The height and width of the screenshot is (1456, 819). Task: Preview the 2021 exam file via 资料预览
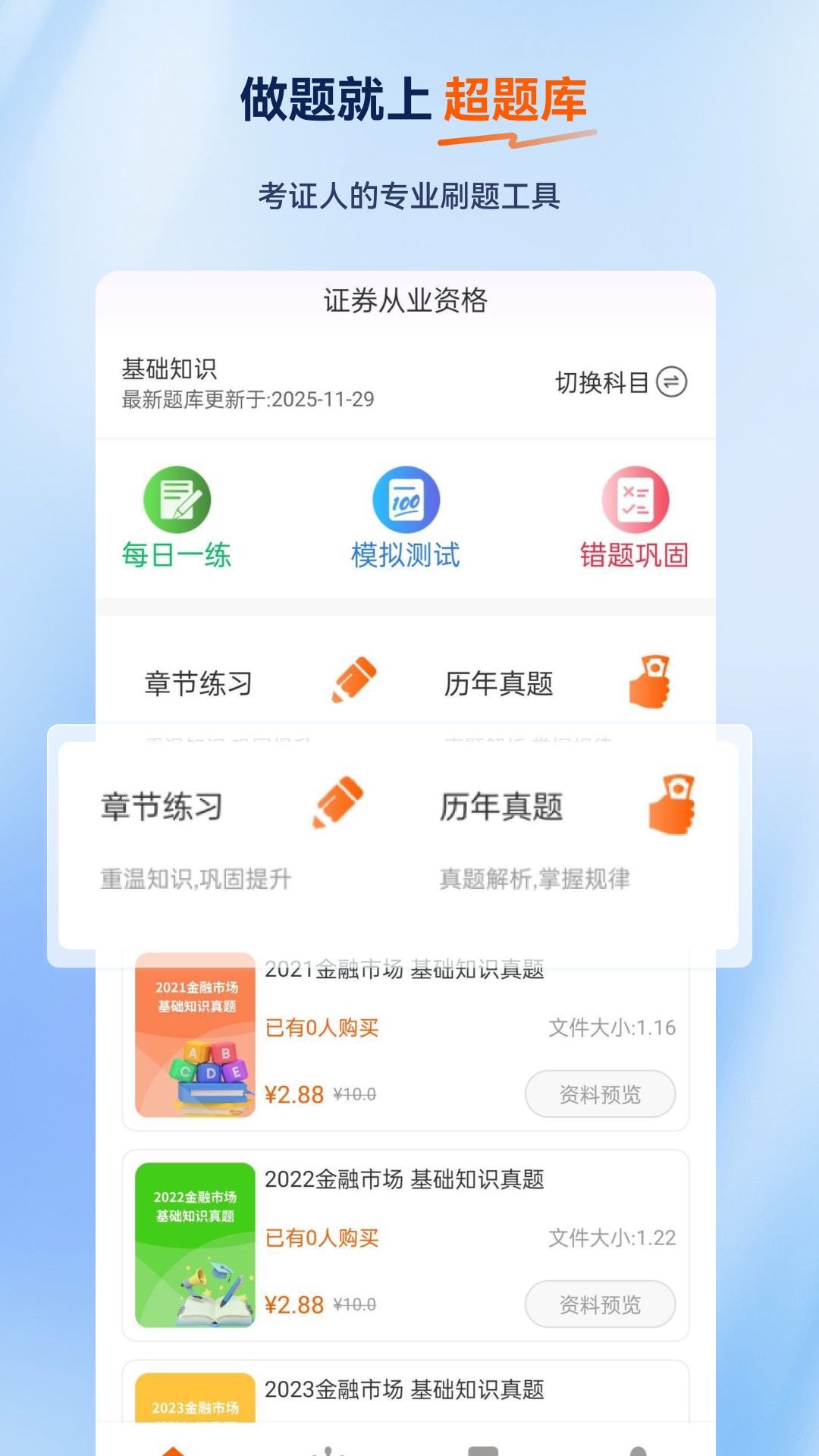[x=600, y=1094]
